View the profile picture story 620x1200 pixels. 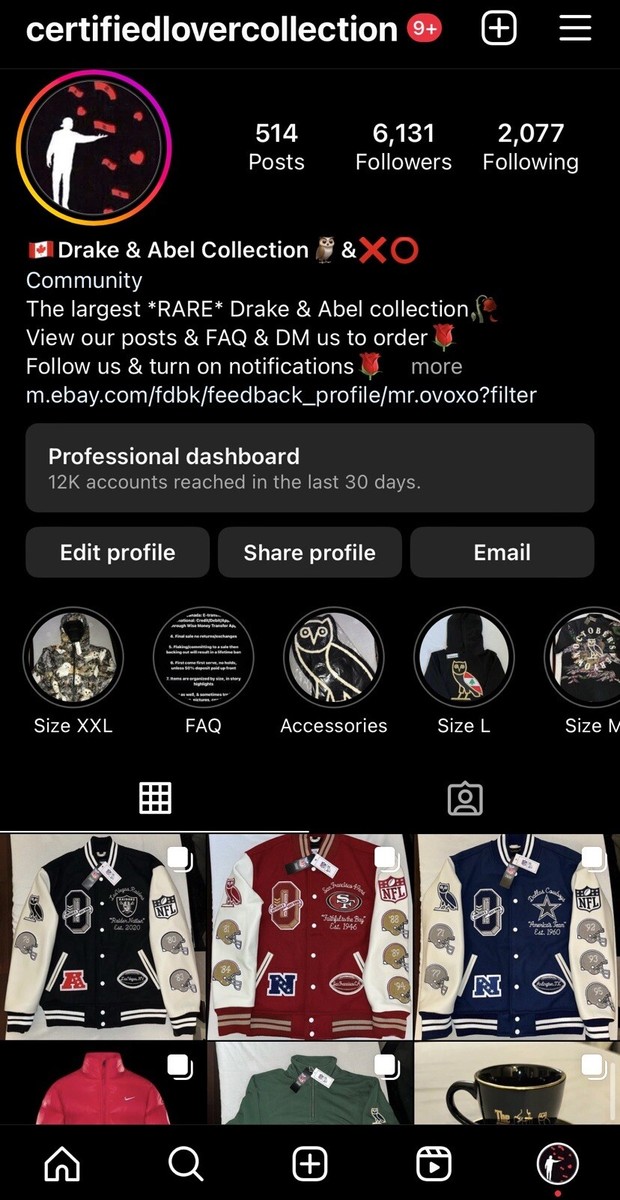[x=94, y=148]
